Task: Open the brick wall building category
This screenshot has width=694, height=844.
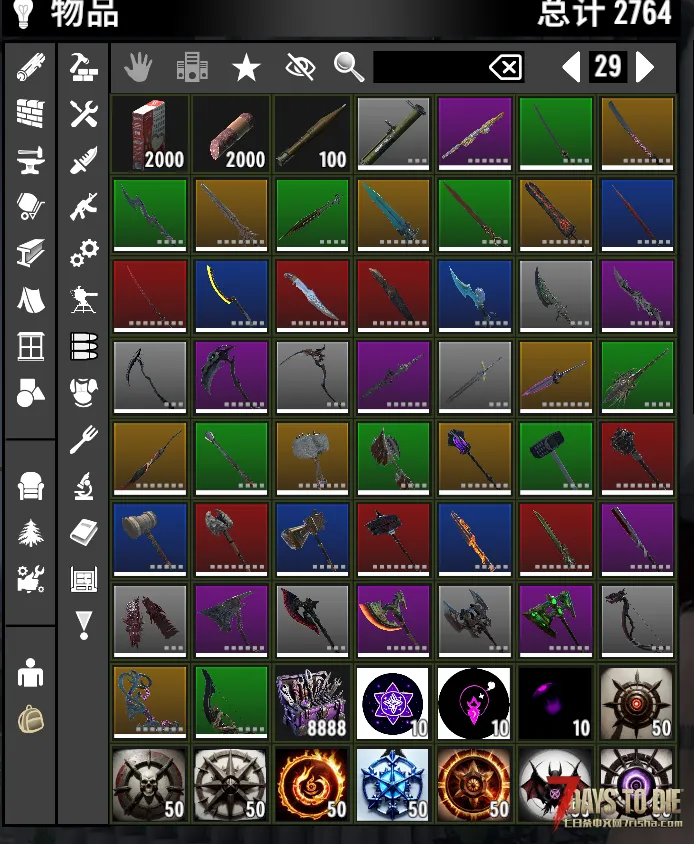Action: coord(31,113)
